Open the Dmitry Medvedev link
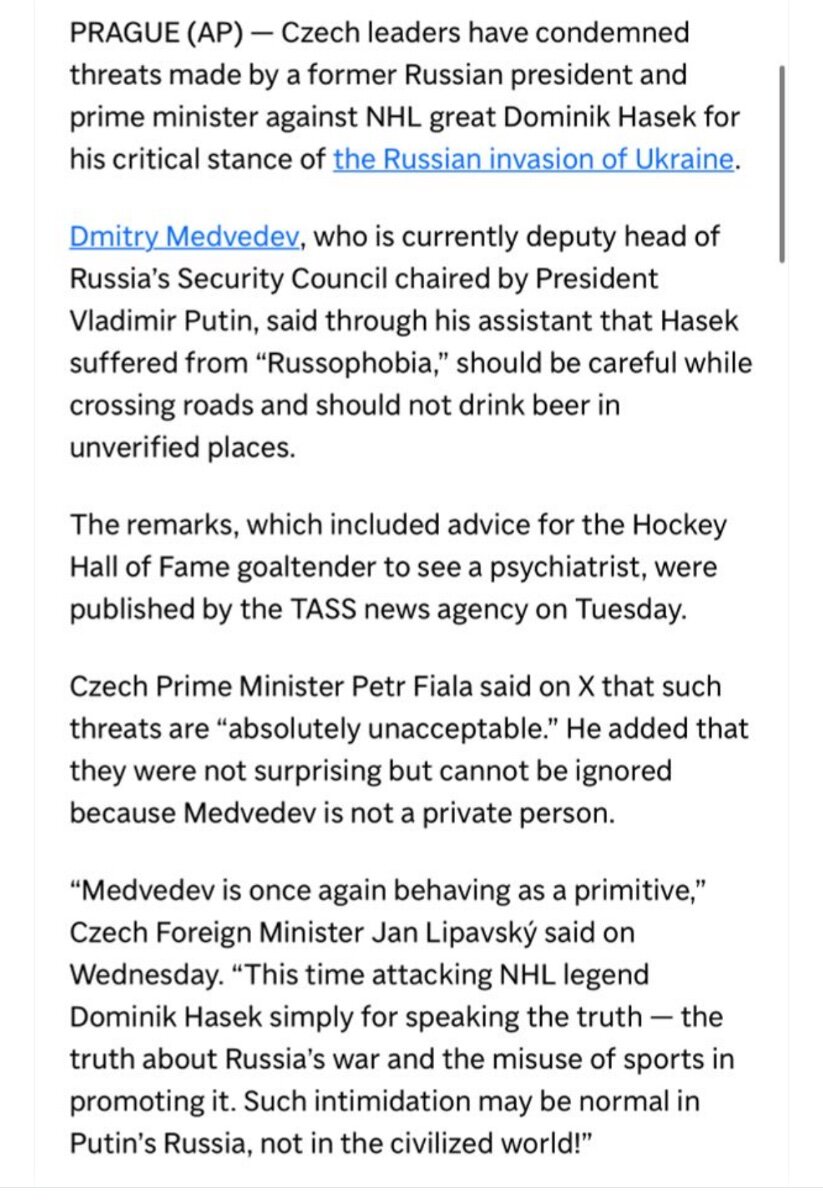This screenshot has height=1200, width=823. (x=186, y=238)
